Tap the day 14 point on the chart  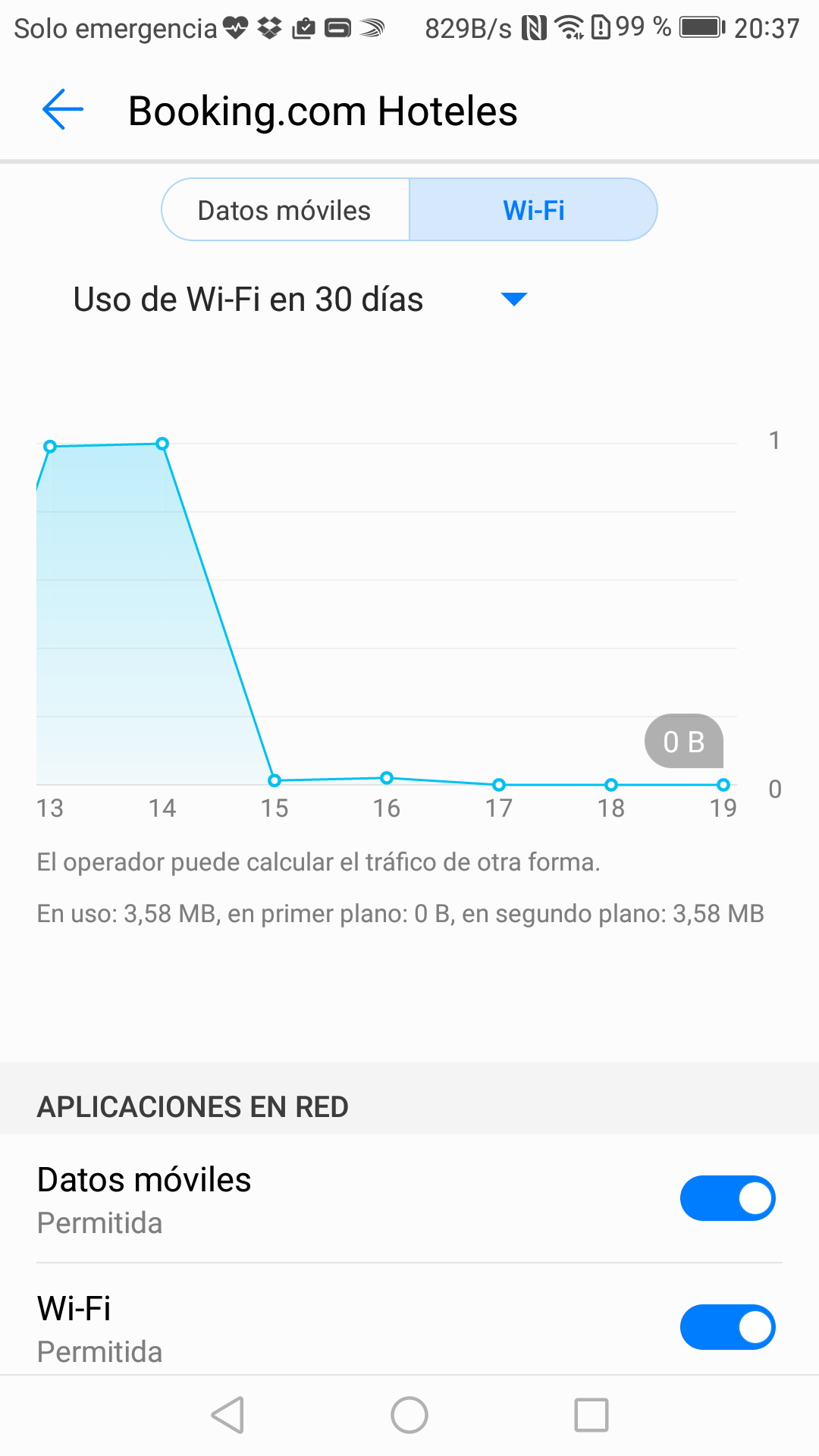point(162,444)
